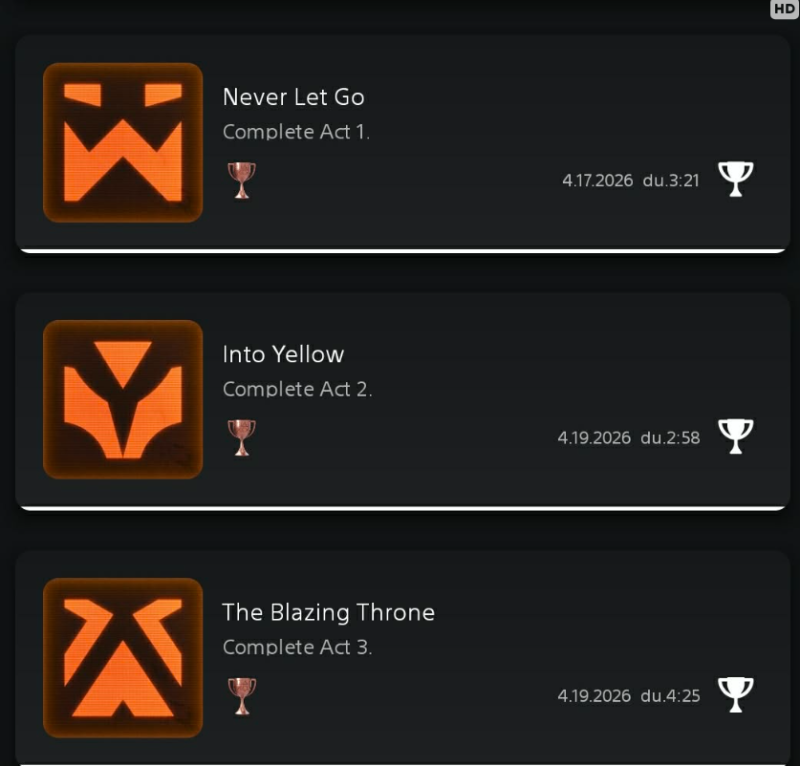Open the Never Let Go trophy card
The height and width of the screenshot is (766, 800).
click(x=403, y=143)
